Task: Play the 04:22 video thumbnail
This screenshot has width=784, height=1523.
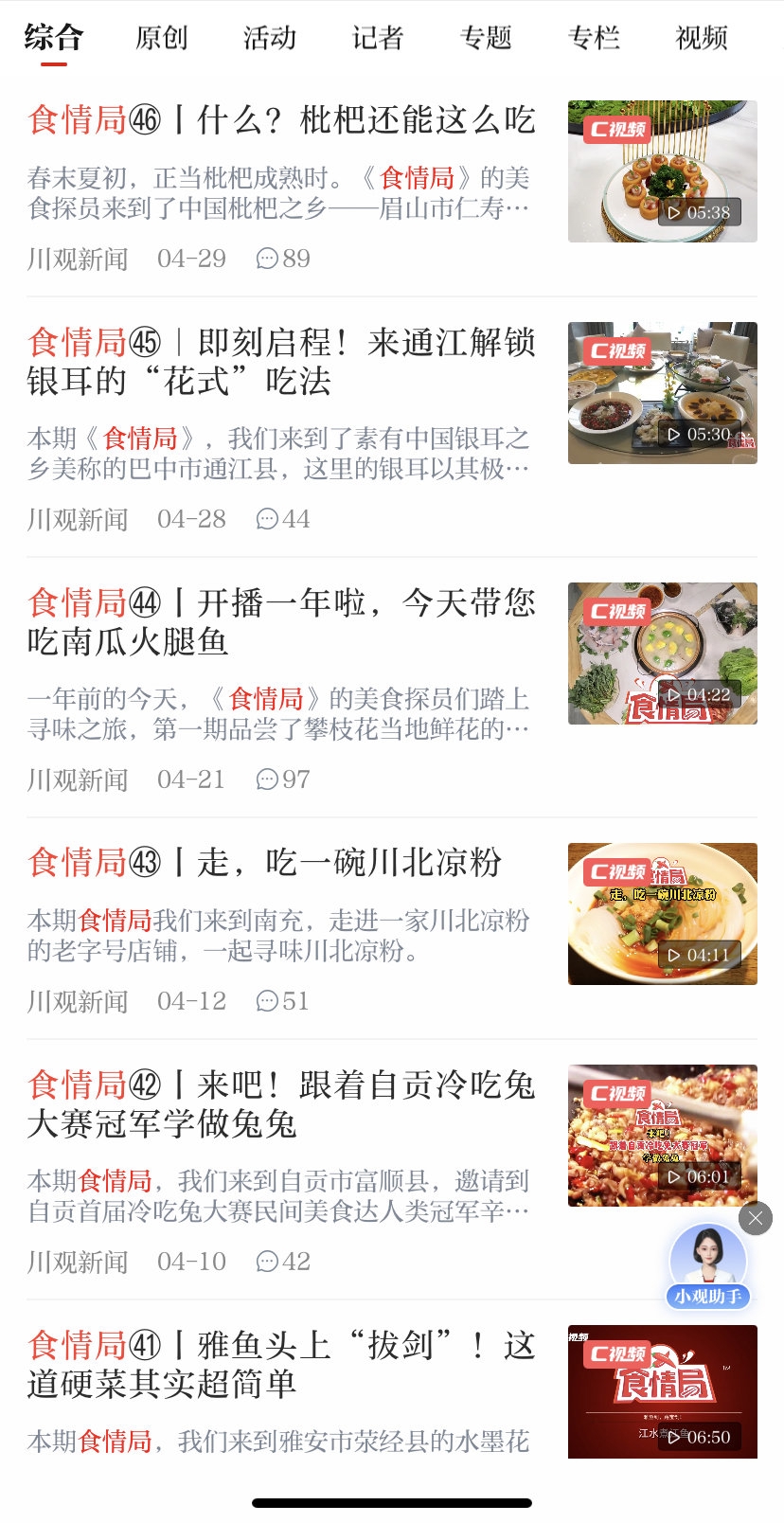Action: point(662,654)
